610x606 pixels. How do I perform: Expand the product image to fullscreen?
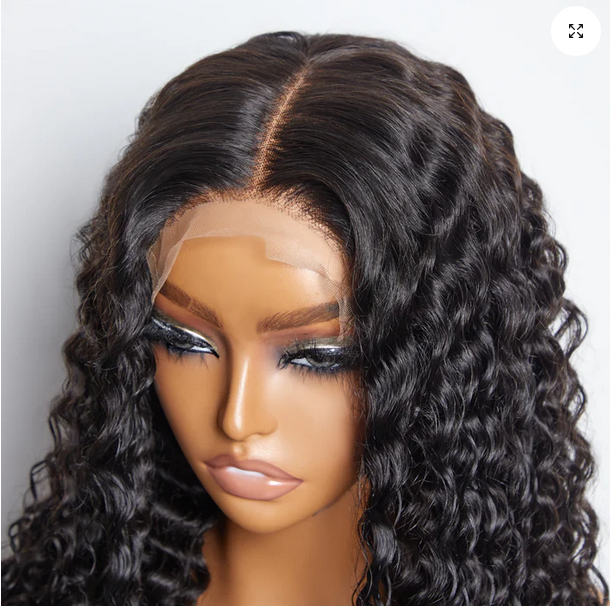point(575,31)
